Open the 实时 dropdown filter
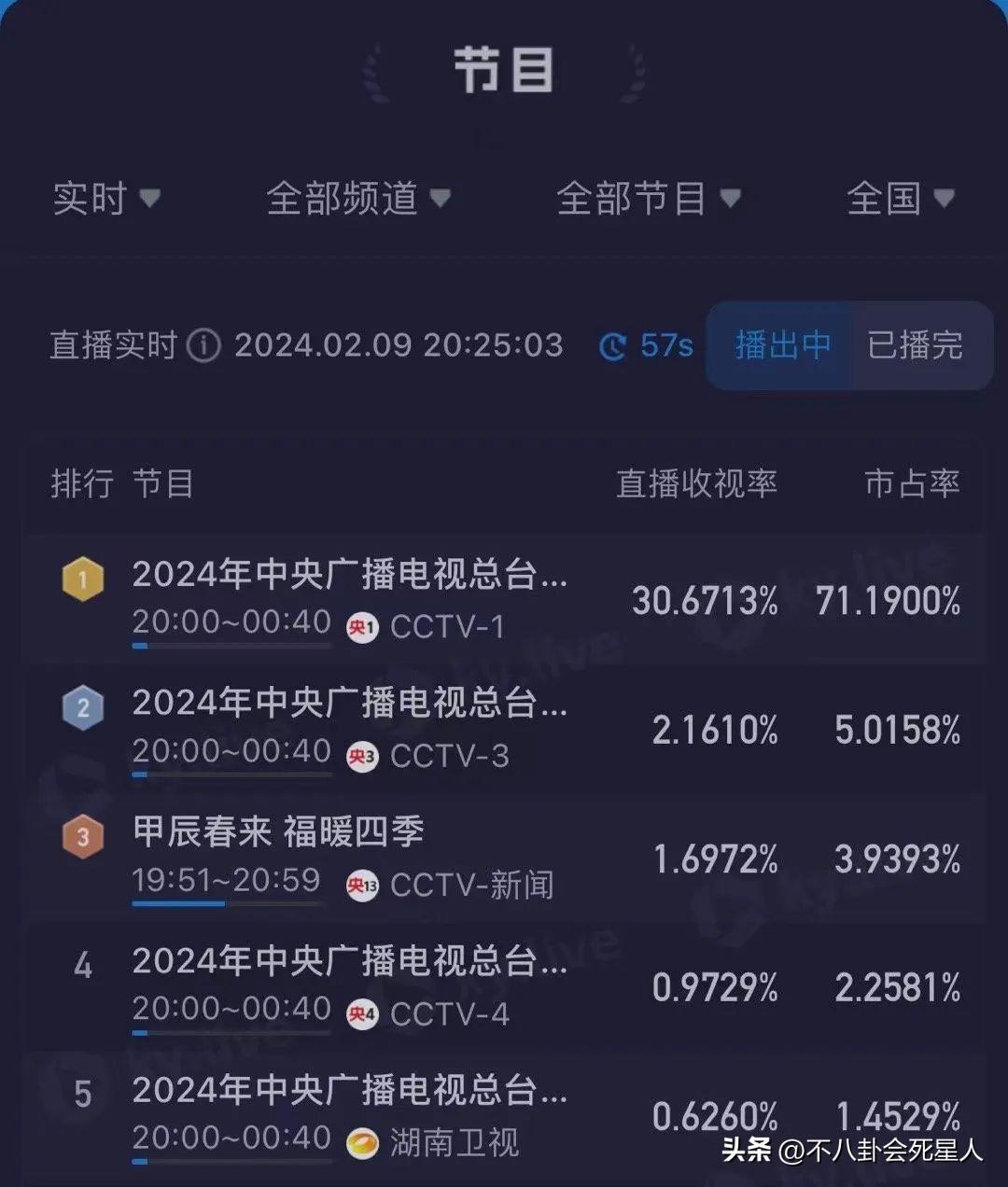Screen dimensions: 1008x1187 point(106,199)
